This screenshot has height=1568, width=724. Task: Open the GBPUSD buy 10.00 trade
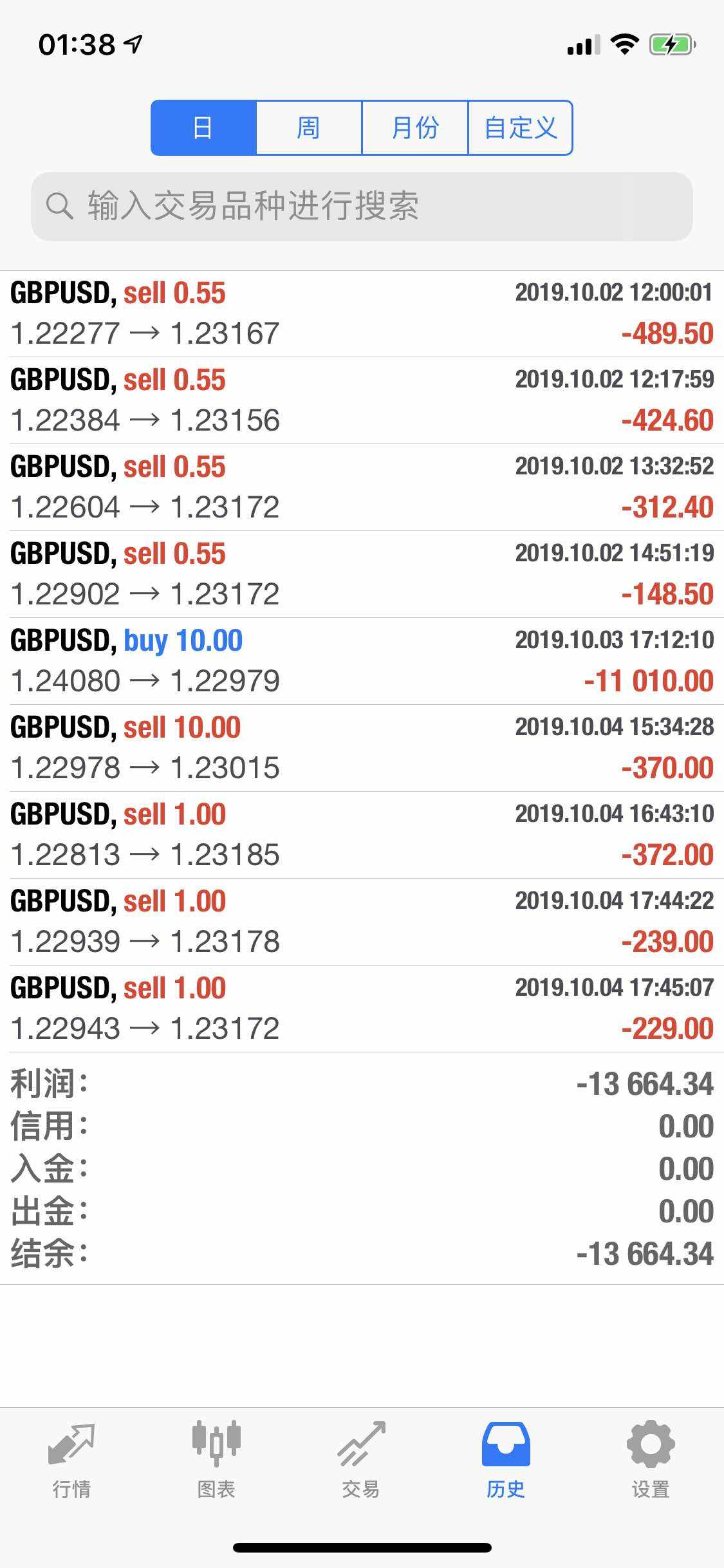(x=362, y=661)
